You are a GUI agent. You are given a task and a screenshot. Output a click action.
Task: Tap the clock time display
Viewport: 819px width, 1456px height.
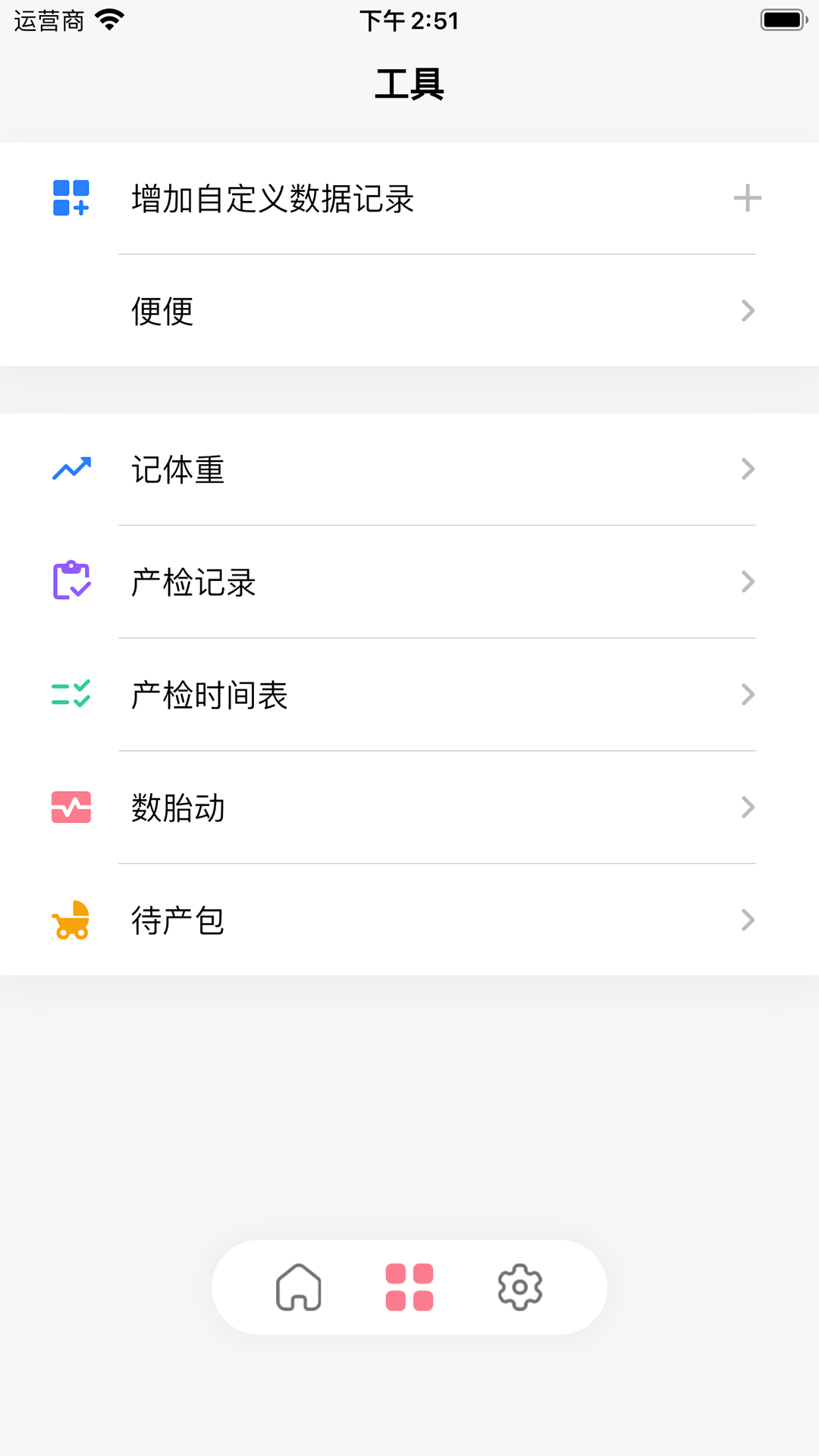tap(409, 20)
